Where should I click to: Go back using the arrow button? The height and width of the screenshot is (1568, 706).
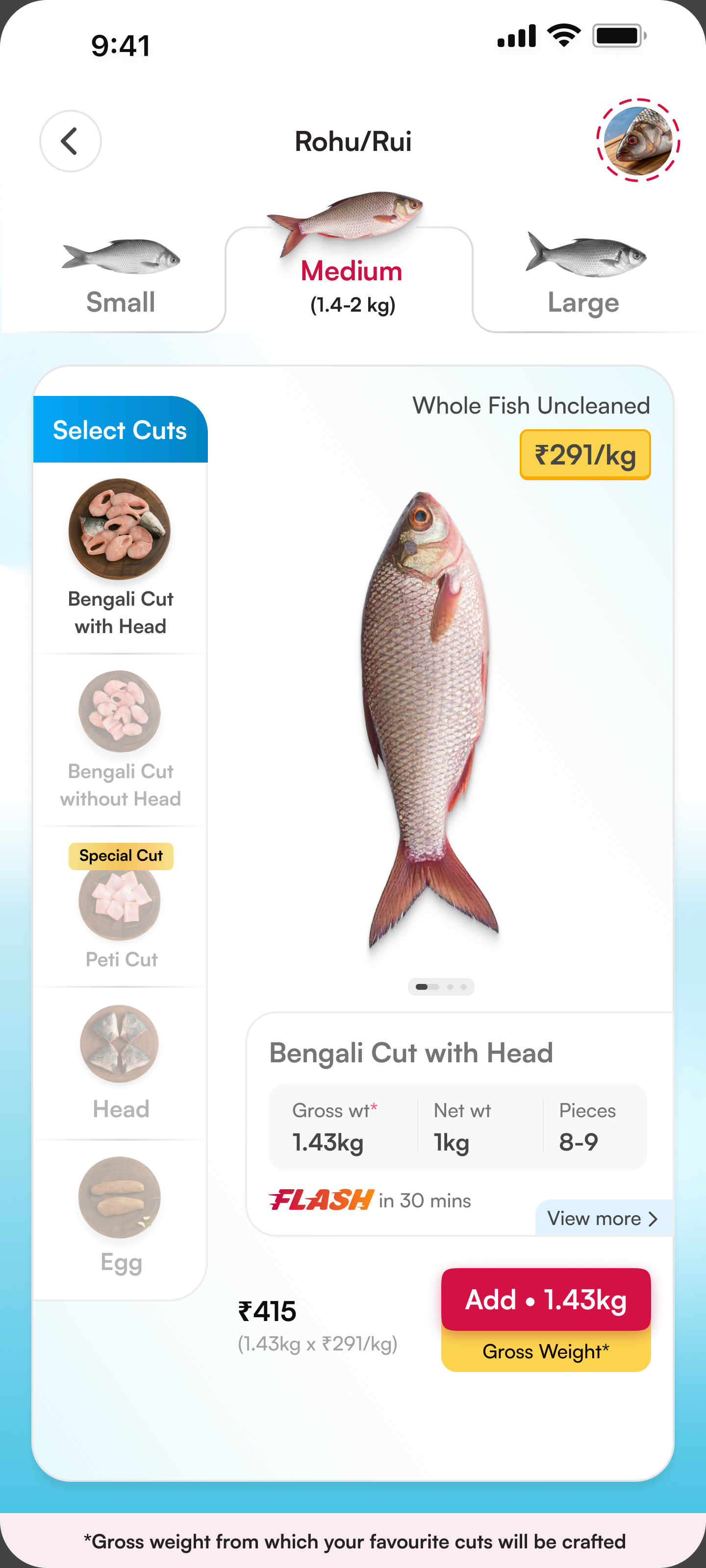coord(71,141)
